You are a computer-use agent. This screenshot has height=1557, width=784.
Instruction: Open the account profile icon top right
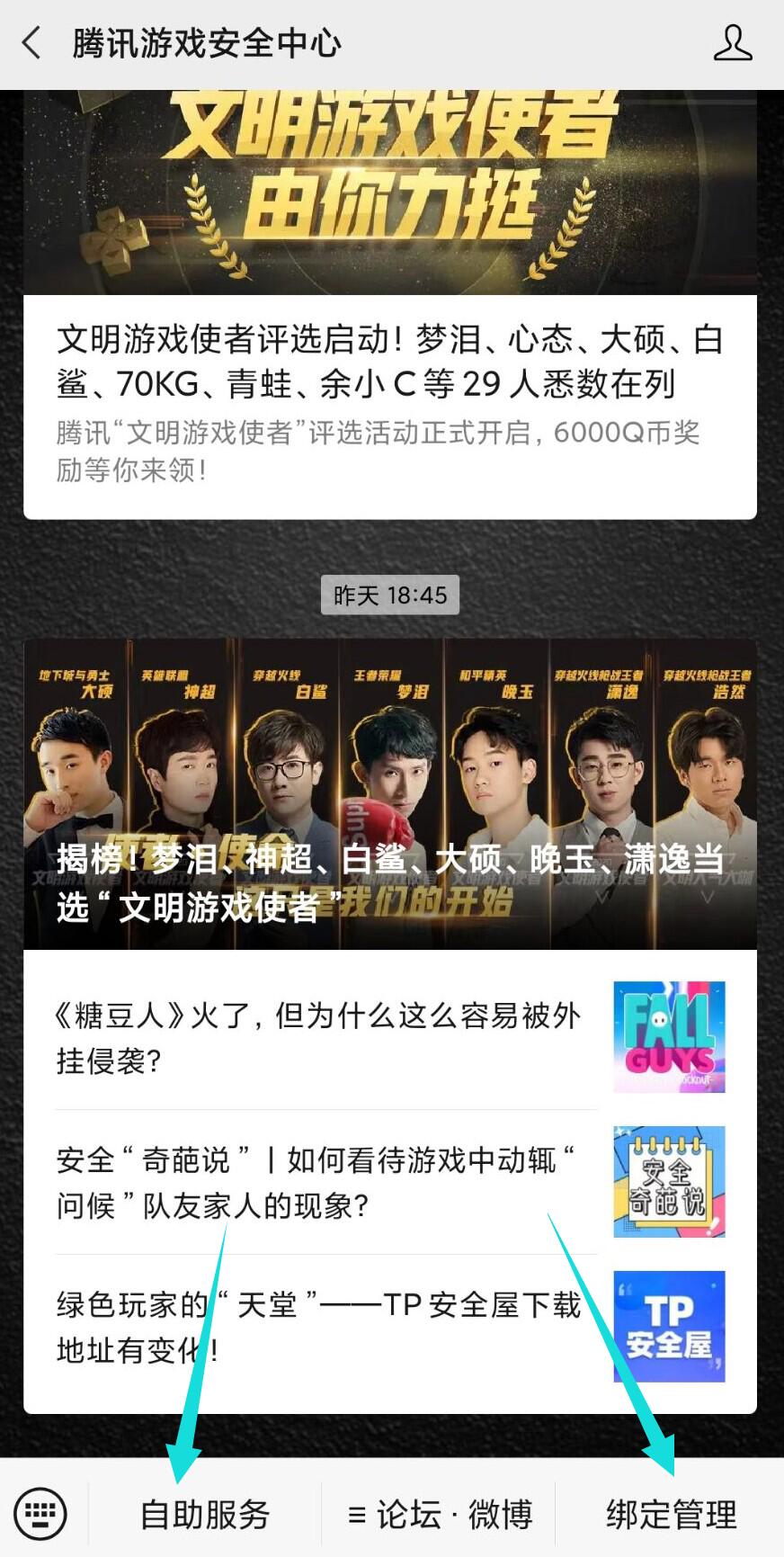click(x=733, y=42)
